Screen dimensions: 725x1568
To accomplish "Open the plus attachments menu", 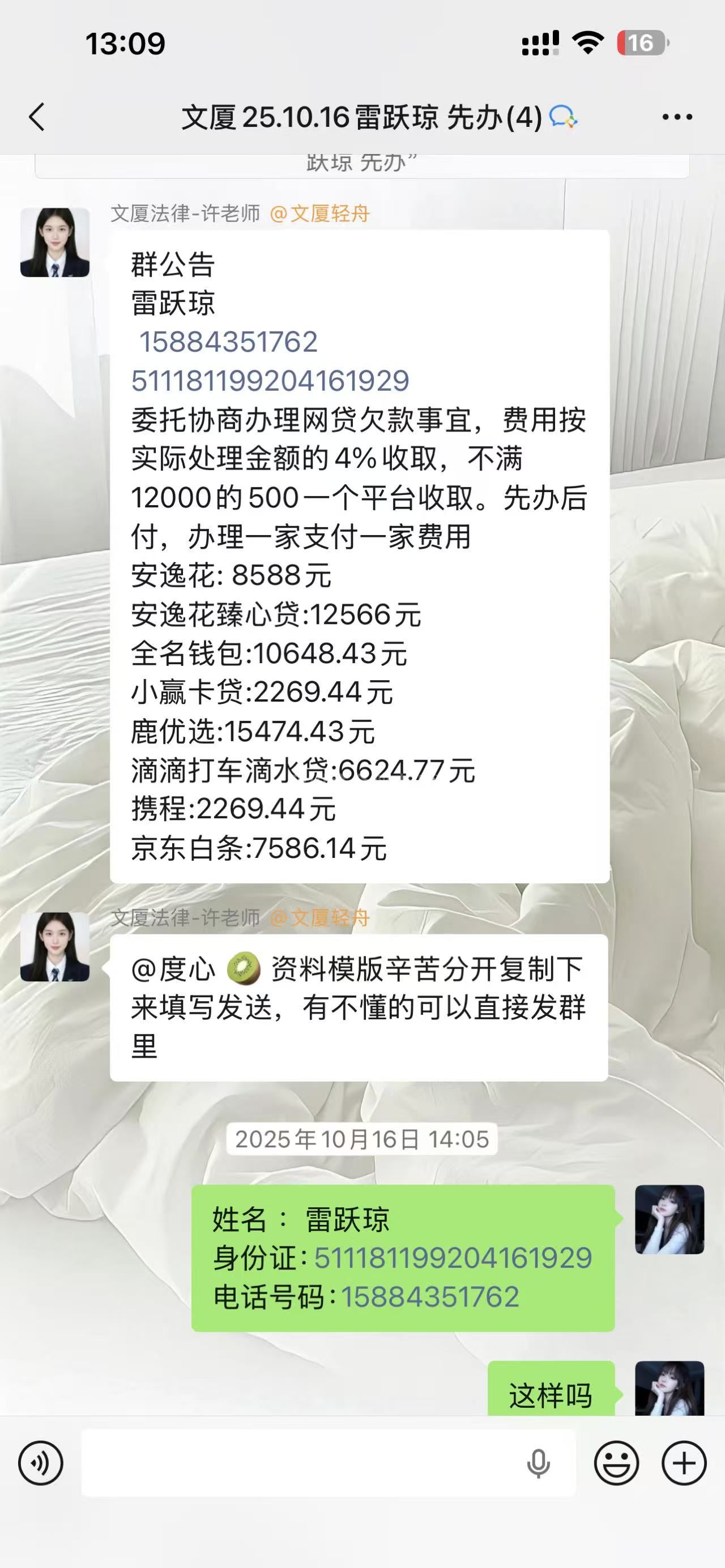I will pyautogui.click(x=684, y=1463).
